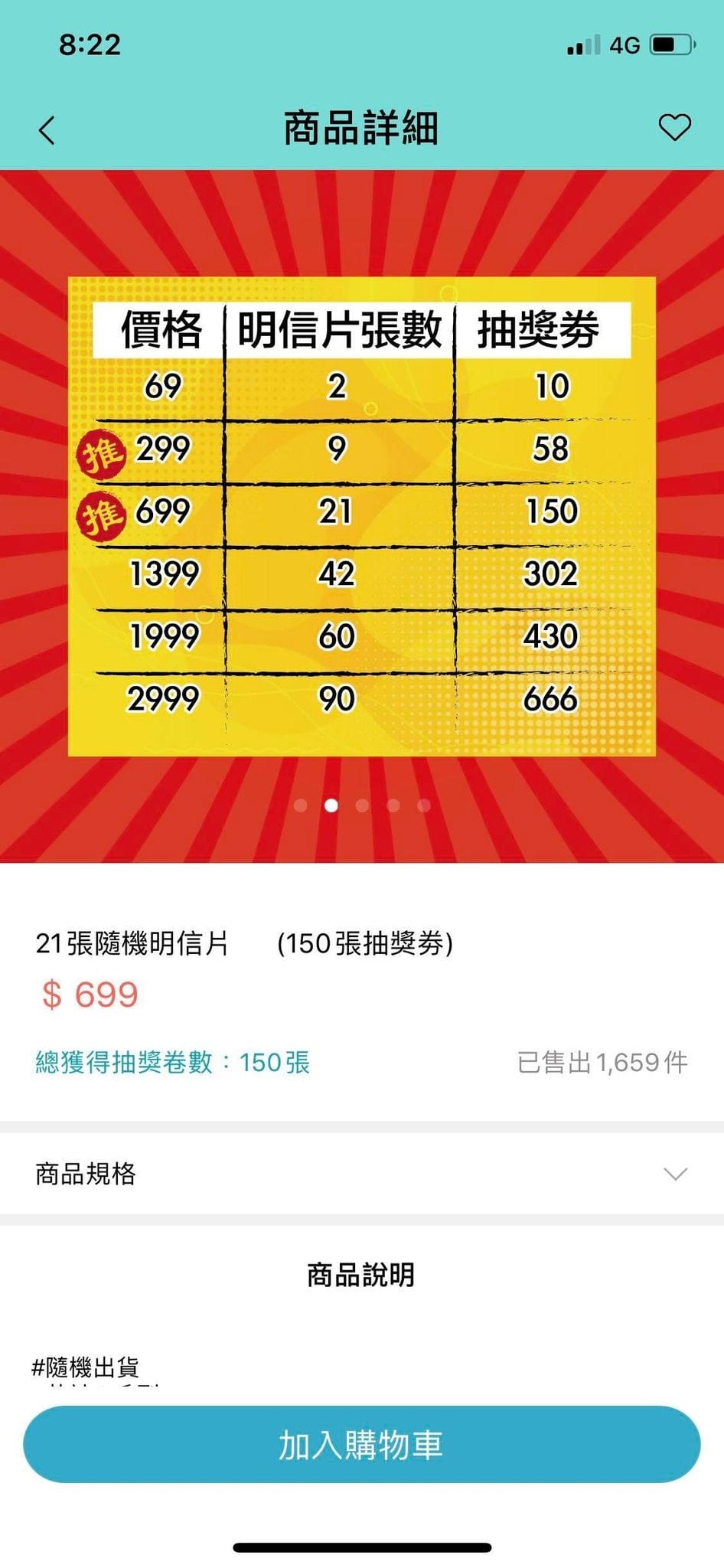Tap the 4G indicator in the status bar
The width and height of the screenshot is (724, 1568).
point(623,46)
